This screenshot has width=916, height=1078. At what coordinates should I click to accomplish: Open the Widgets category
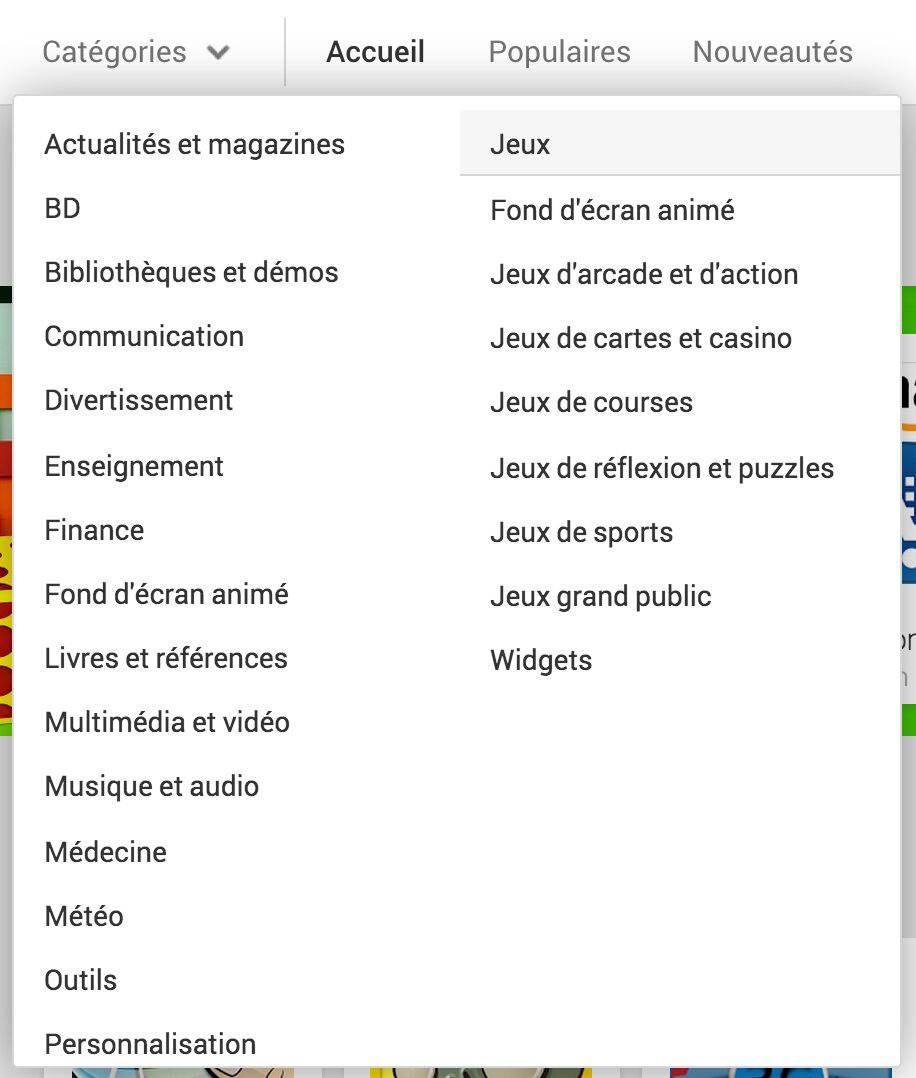click(540, 660)
